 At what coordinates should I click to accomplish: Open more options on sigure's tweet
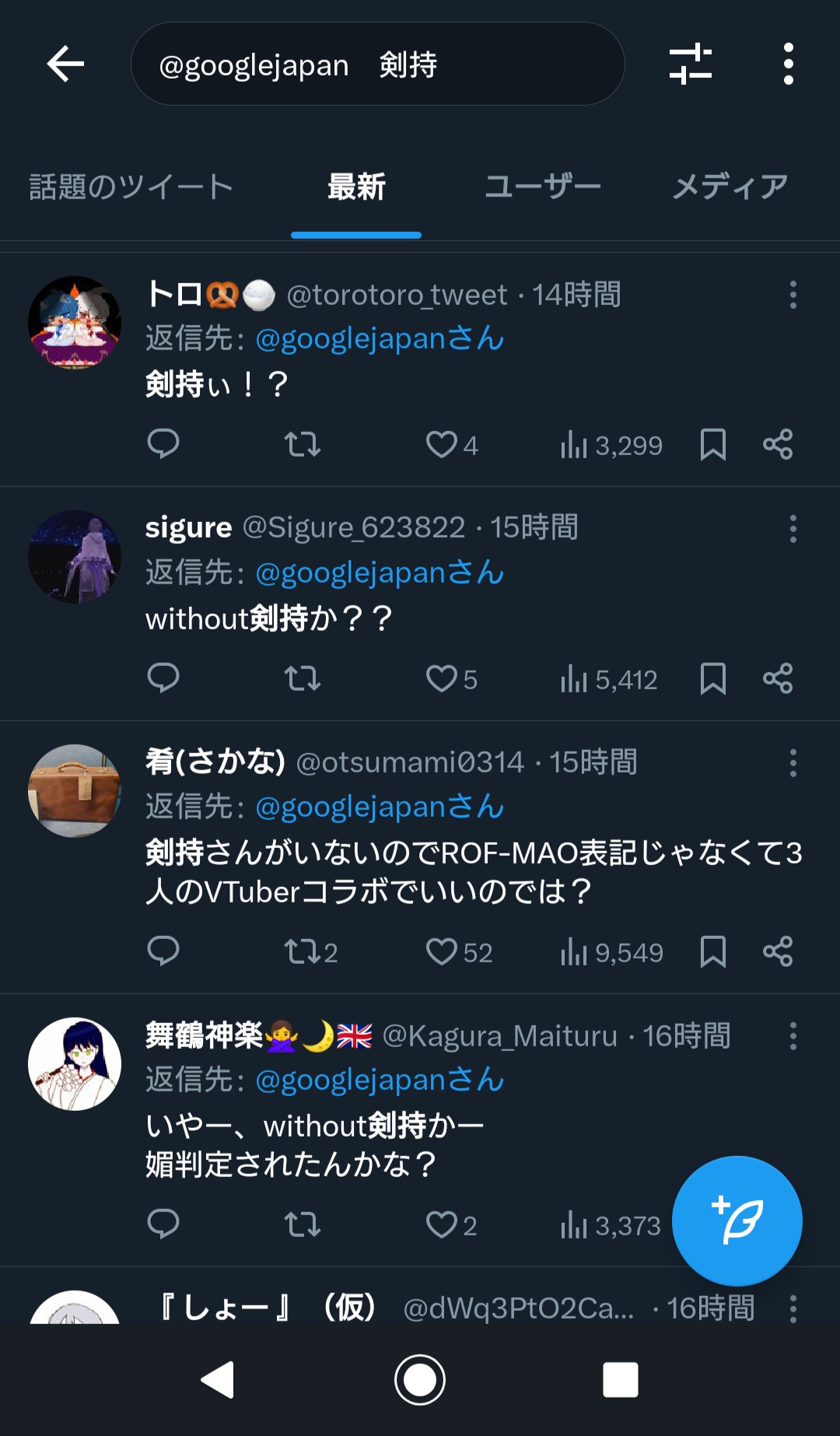(793, 529)
